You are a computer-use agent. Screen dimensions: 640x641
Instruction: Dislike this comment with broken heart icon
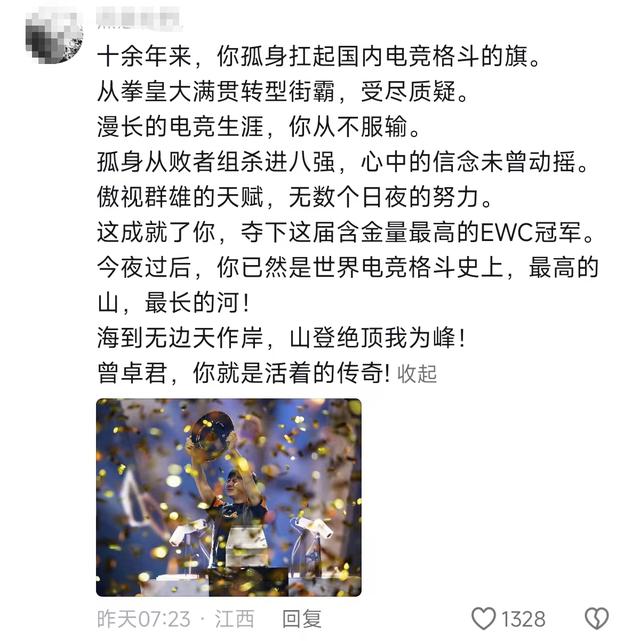[597, 618]
